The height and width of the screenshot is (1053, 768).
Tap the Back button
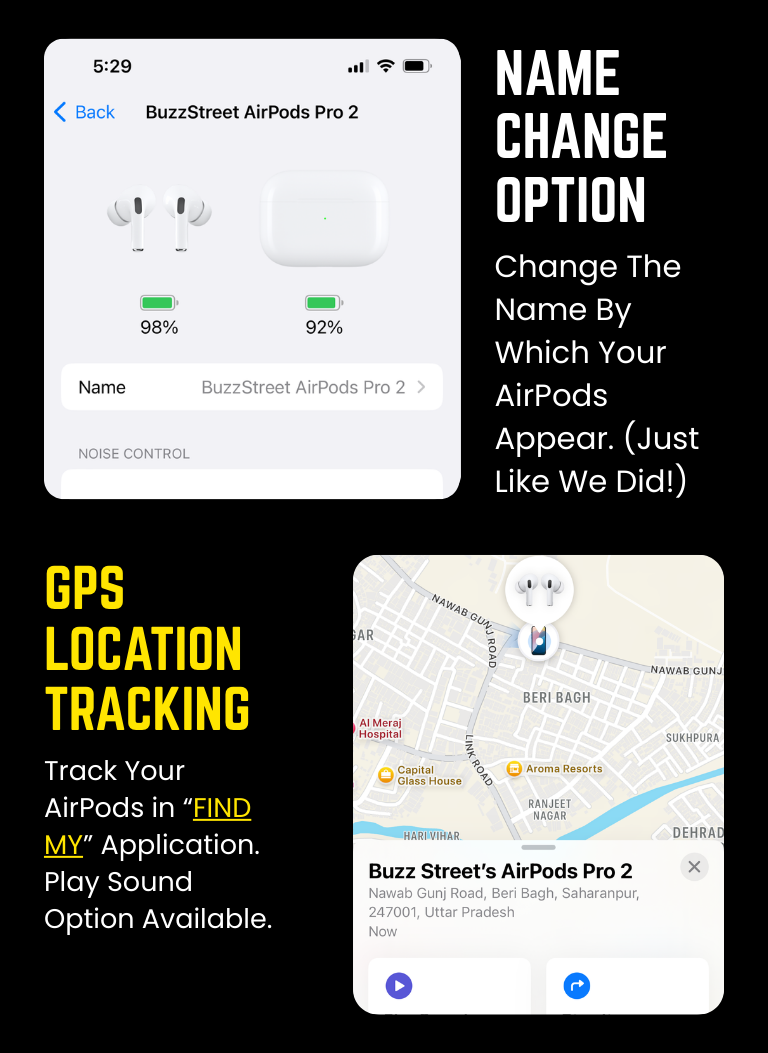(x=84, y=112)
